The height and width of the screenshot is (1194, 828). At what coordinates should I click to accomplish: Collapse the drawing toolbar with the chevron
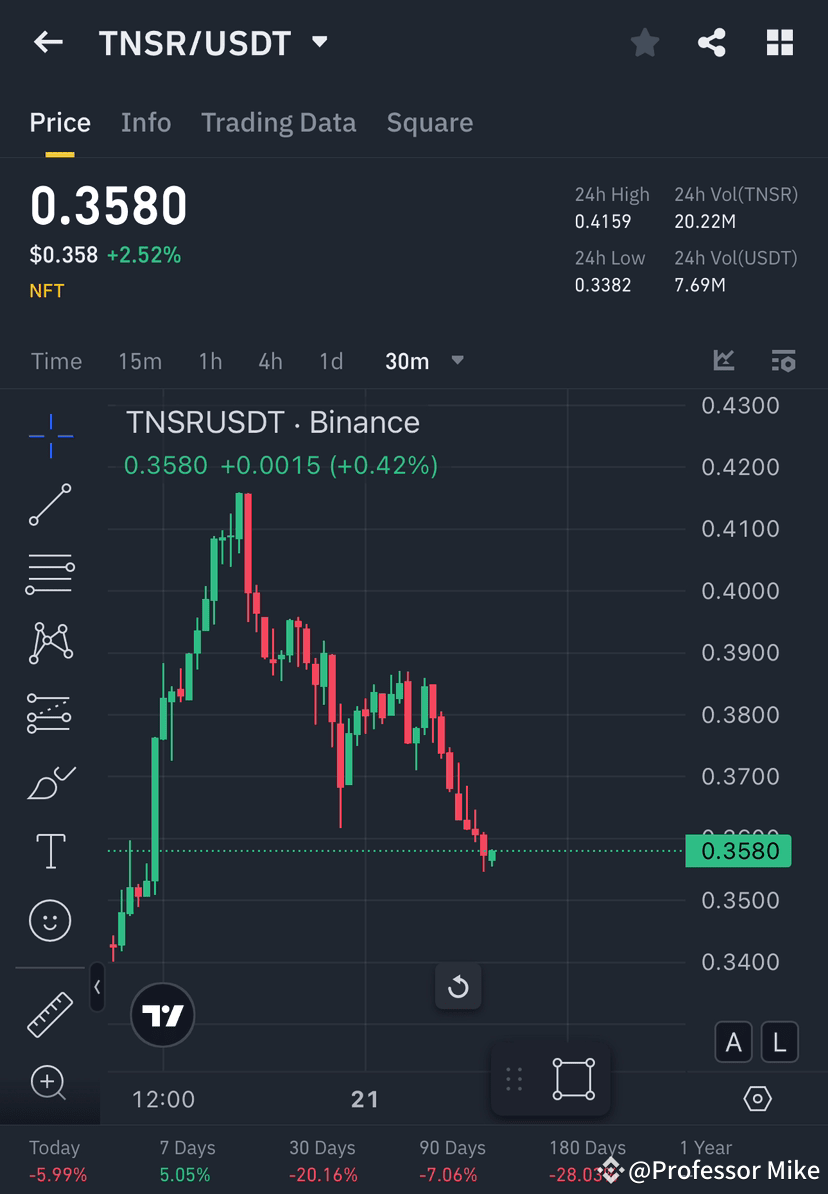97,988
